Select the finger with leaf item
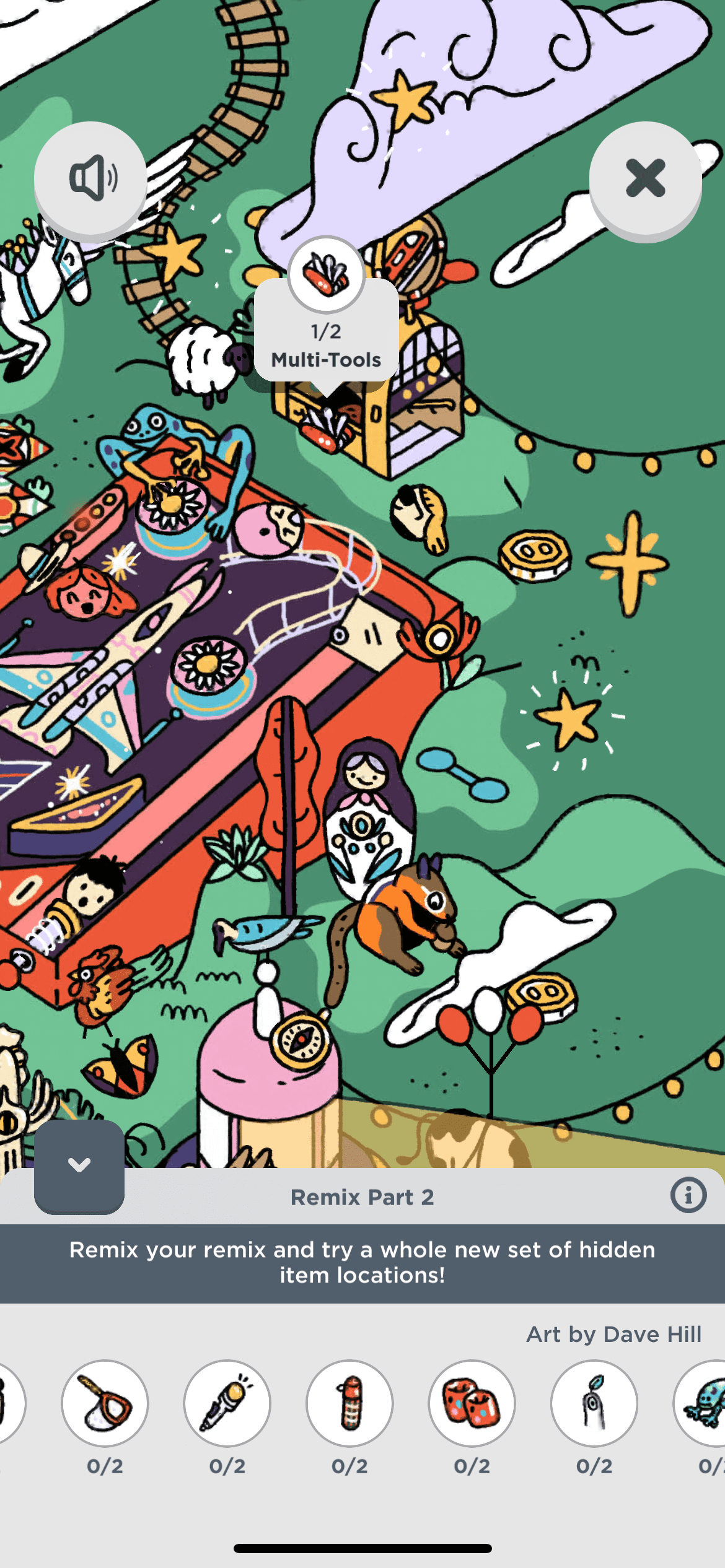Viewport: 725px width, 1568px height. pos(594,1403)
